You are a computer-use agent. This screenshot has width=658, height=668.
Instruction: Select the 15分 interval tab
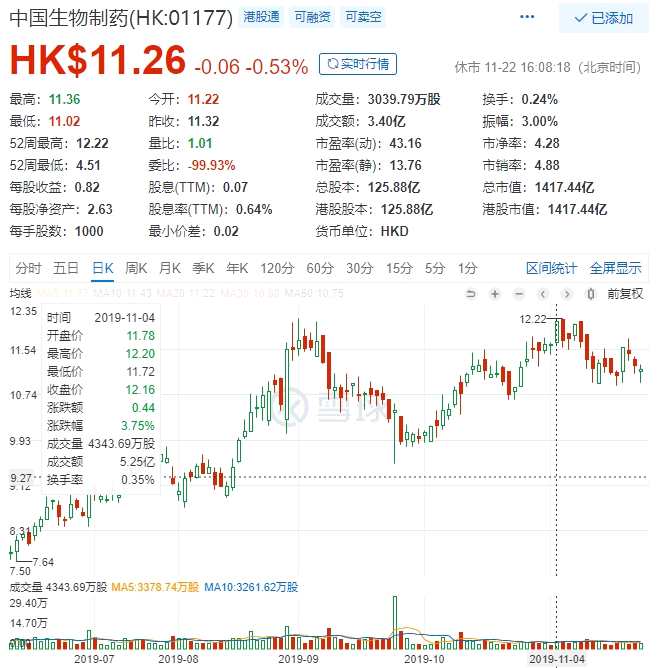pyautogui.click(x=399, y=268)
